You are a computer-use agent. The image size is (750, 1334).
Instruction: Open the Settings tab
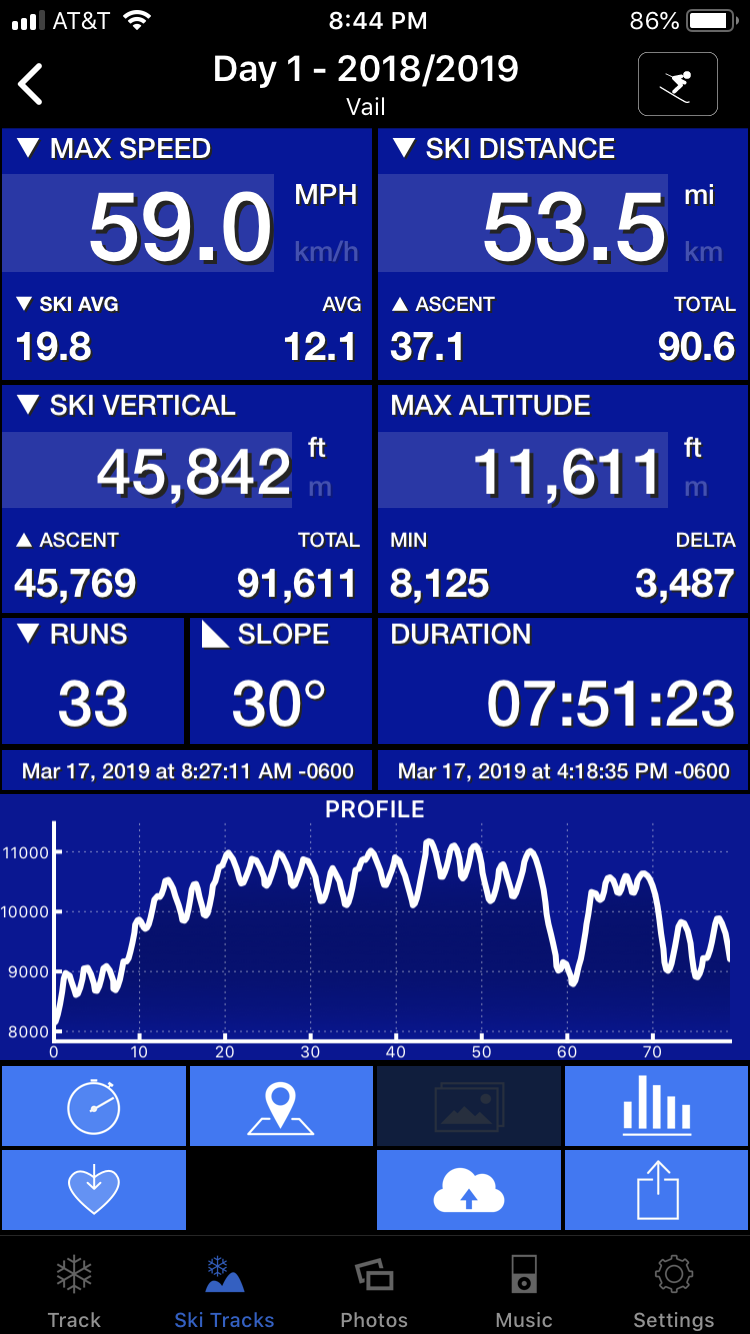click(x=674, y=1291)
